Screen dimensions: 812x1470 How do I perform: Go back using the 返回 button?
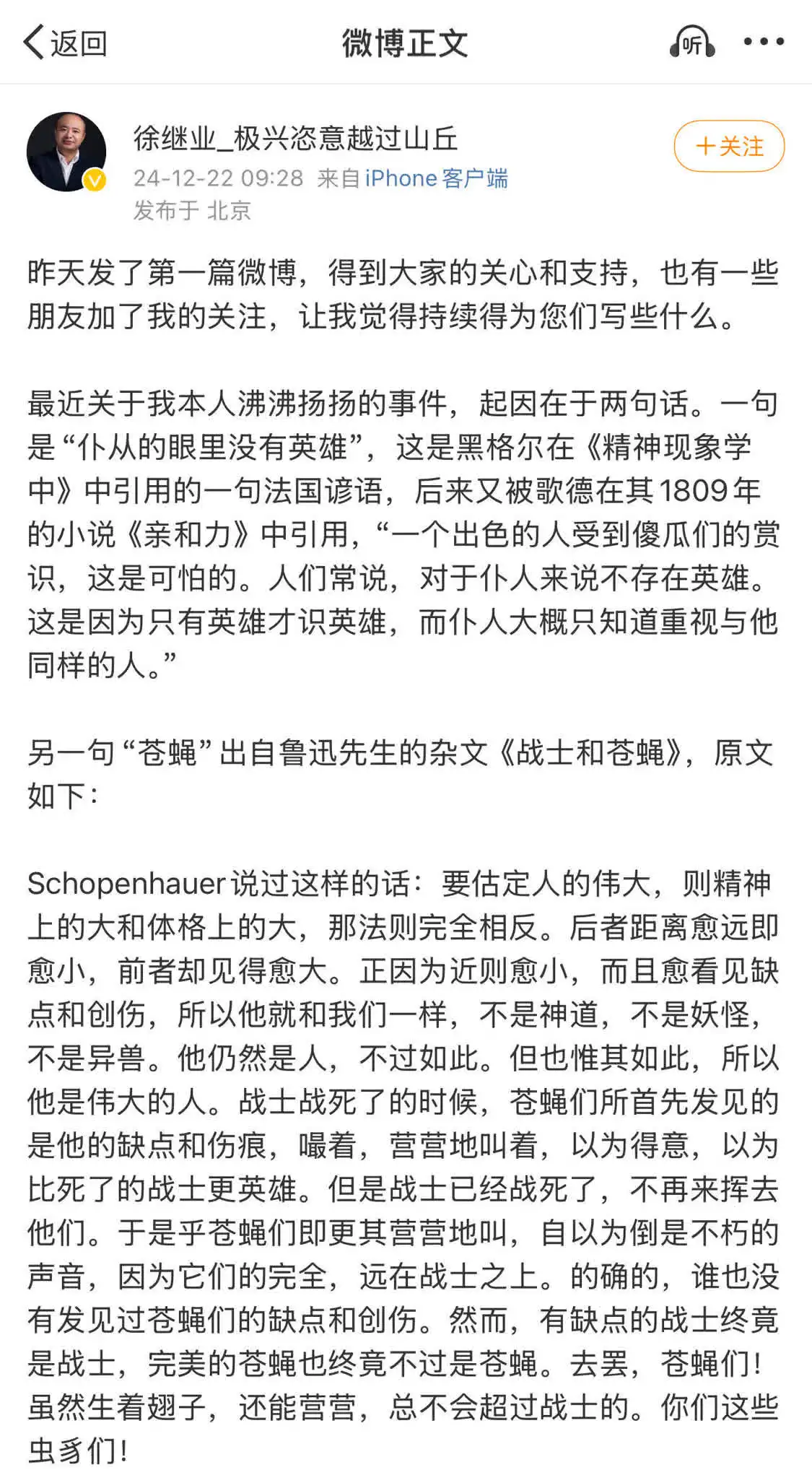point(65,42)
